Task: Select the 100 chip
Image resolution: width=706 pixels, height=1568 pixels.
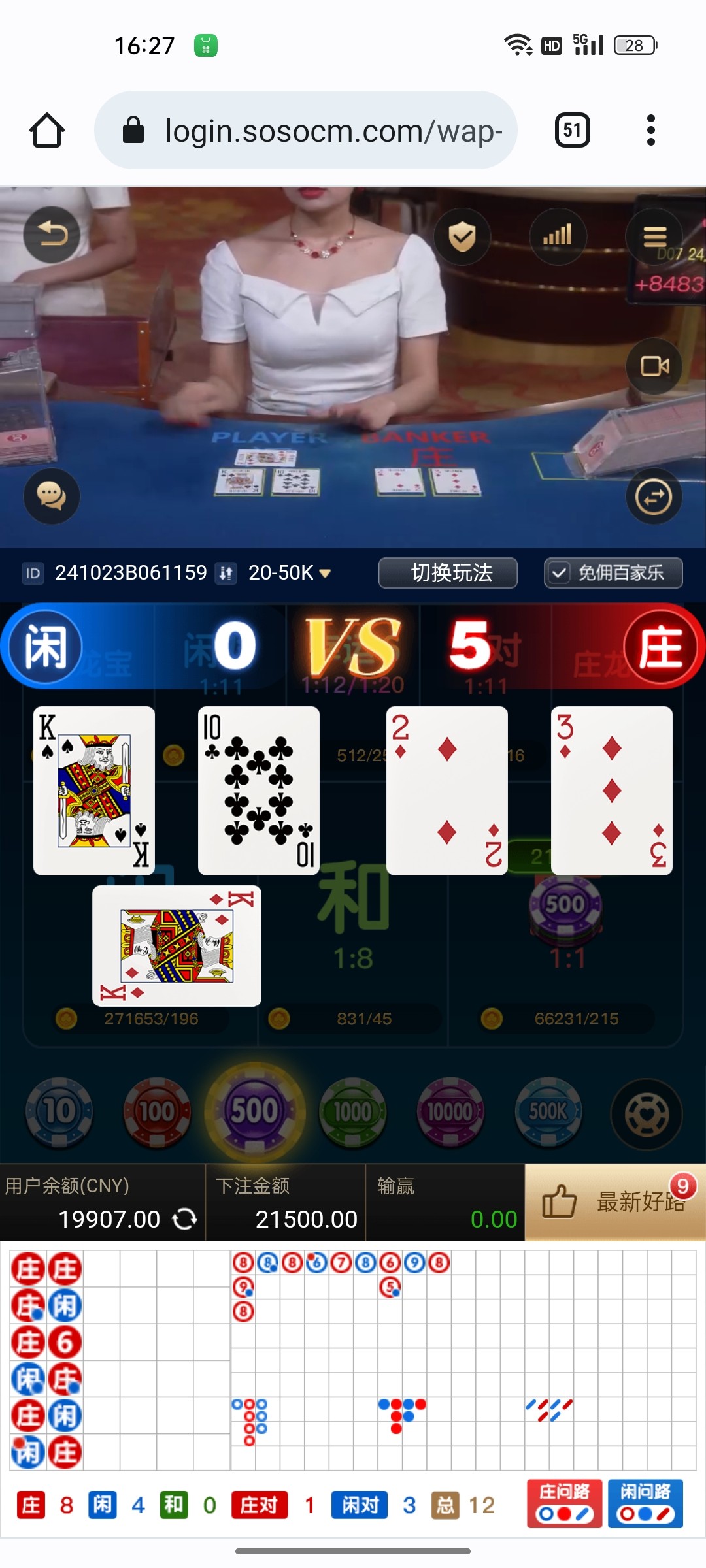Action: [x=157, y=1112]
